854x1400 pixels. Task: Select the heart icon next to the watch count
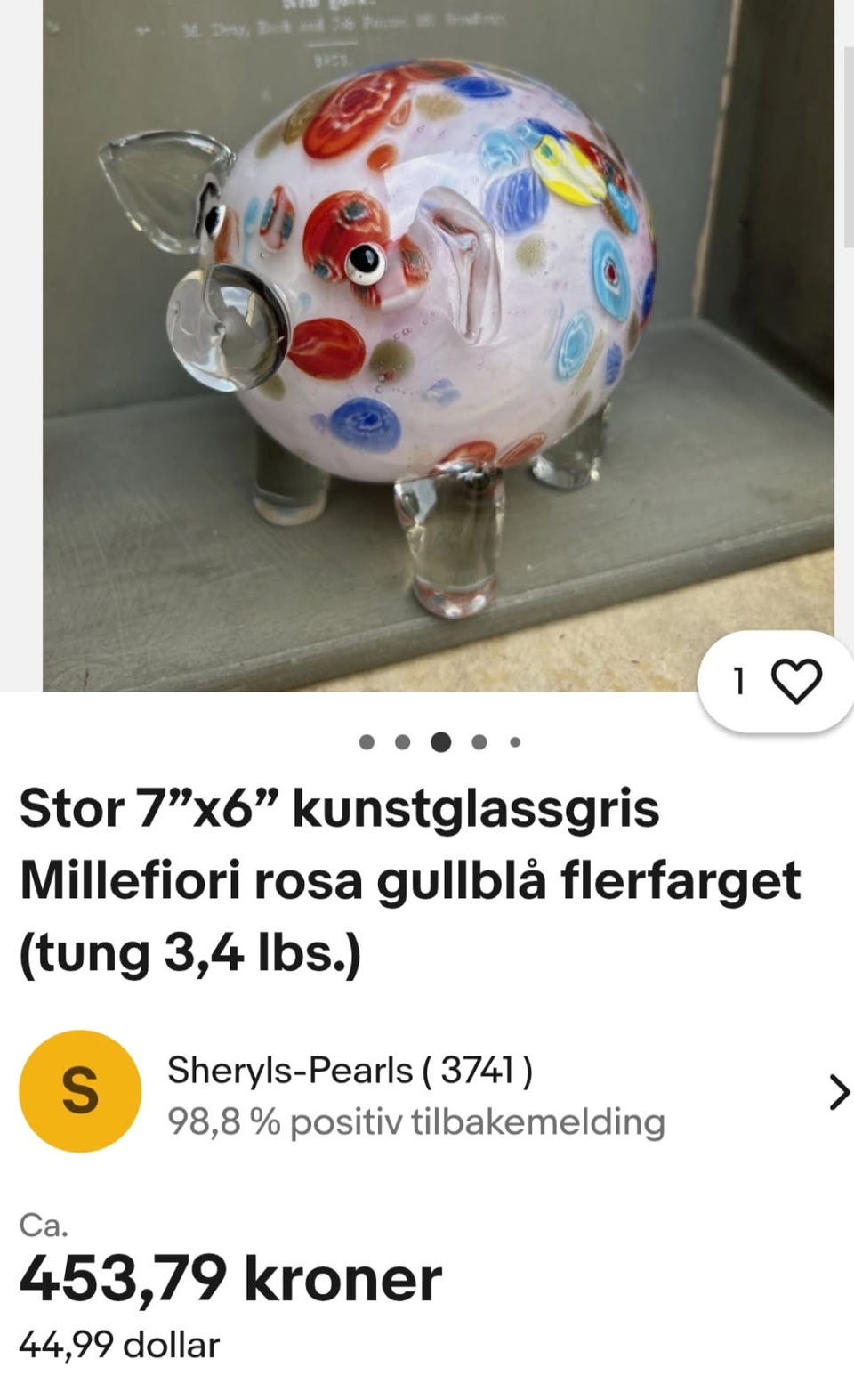(796, 682)
